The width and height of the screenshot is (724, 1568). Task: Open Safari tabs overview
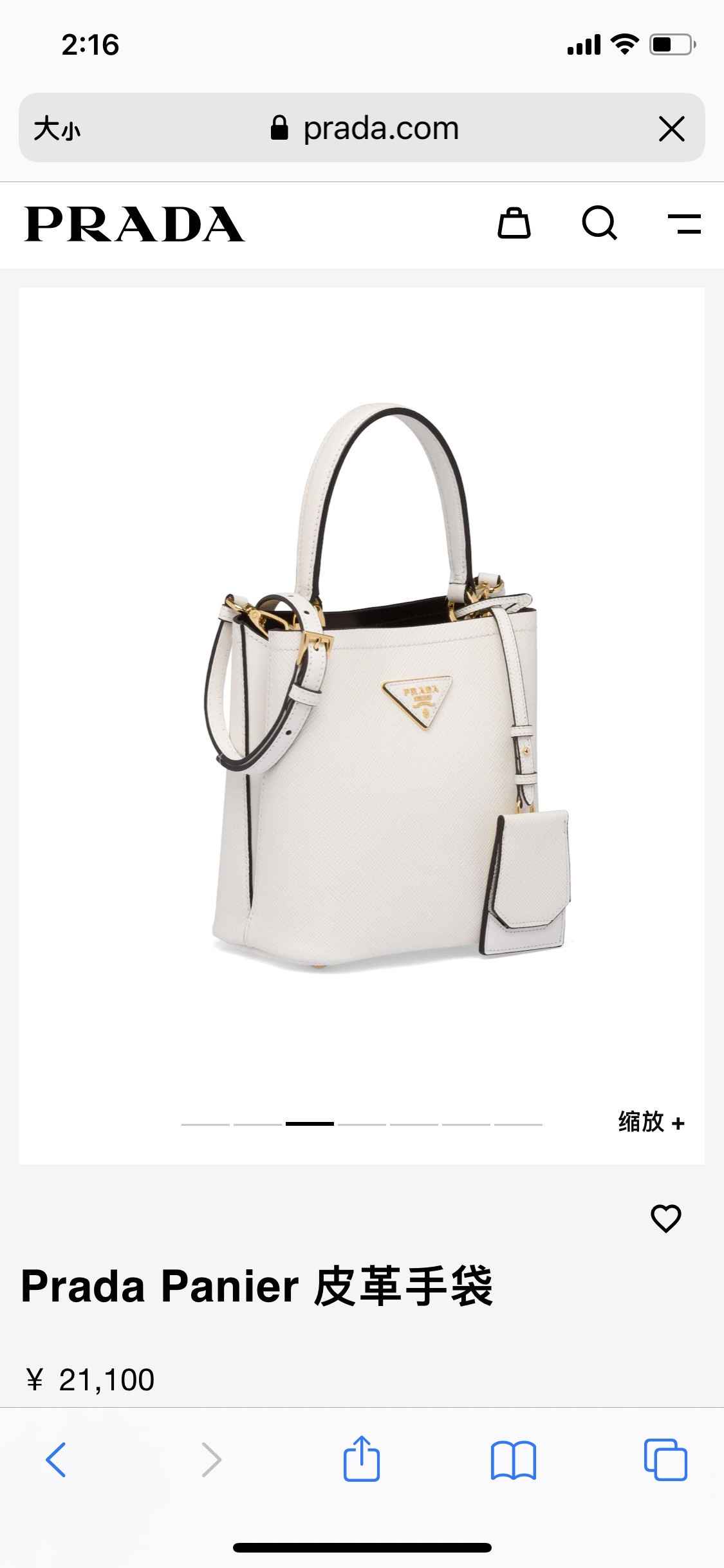(665, 1459)
